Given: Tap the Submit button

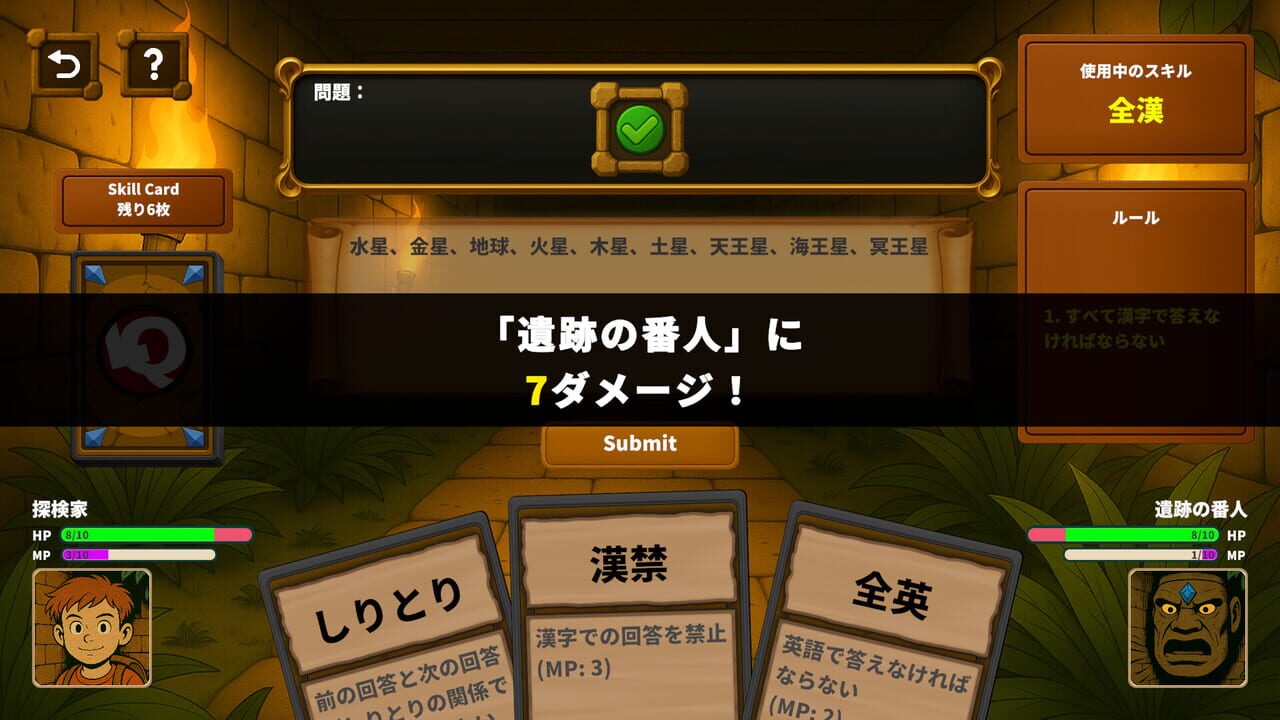Looking at the screenshot, I should tap(640, 444).
